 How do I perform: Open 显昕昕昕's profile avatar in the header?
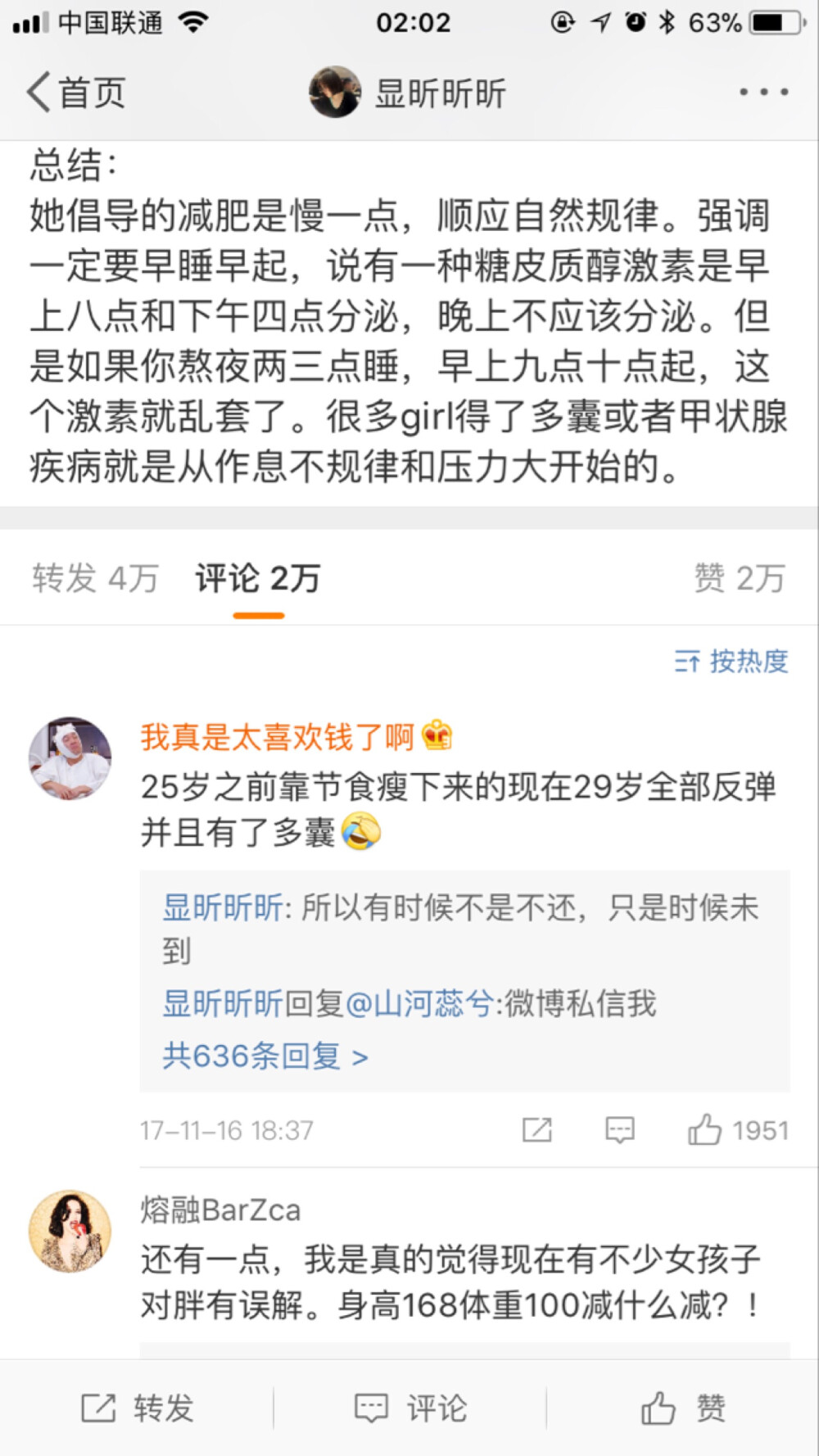(334, 93)
